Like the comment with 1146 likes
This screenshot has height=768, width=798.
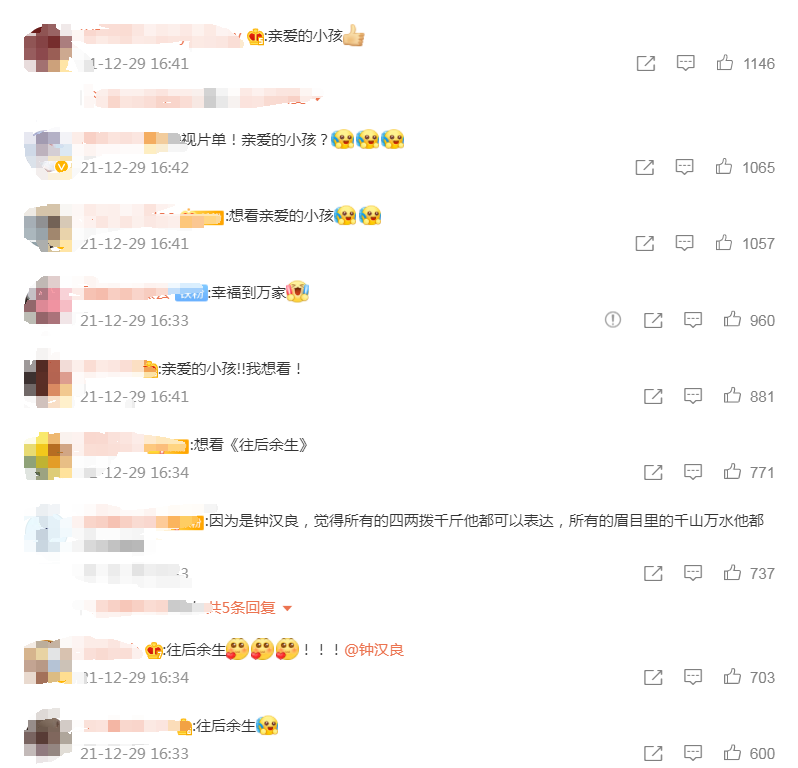tap(725, 63)
